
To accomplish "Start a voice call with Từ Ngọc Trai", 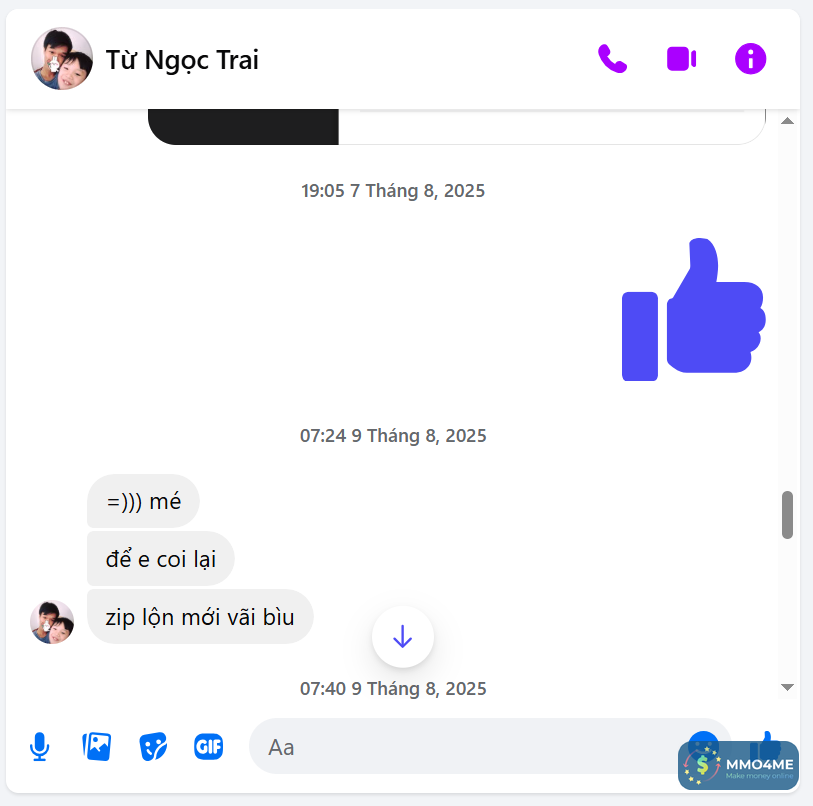I will [x=612, y=59].
